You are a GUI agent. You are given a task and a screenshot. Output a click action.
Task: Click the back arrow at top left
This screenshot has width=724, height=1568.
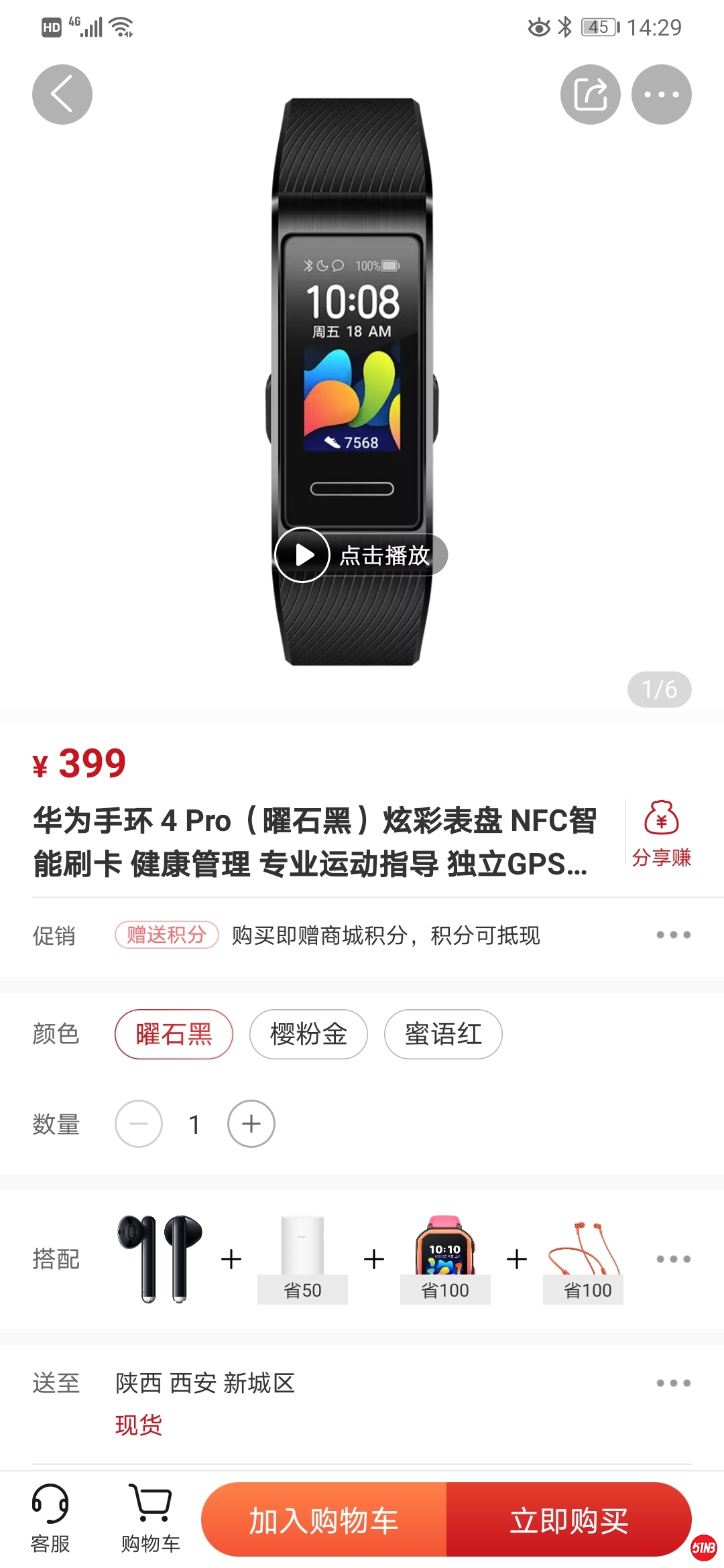pos(62,94)
